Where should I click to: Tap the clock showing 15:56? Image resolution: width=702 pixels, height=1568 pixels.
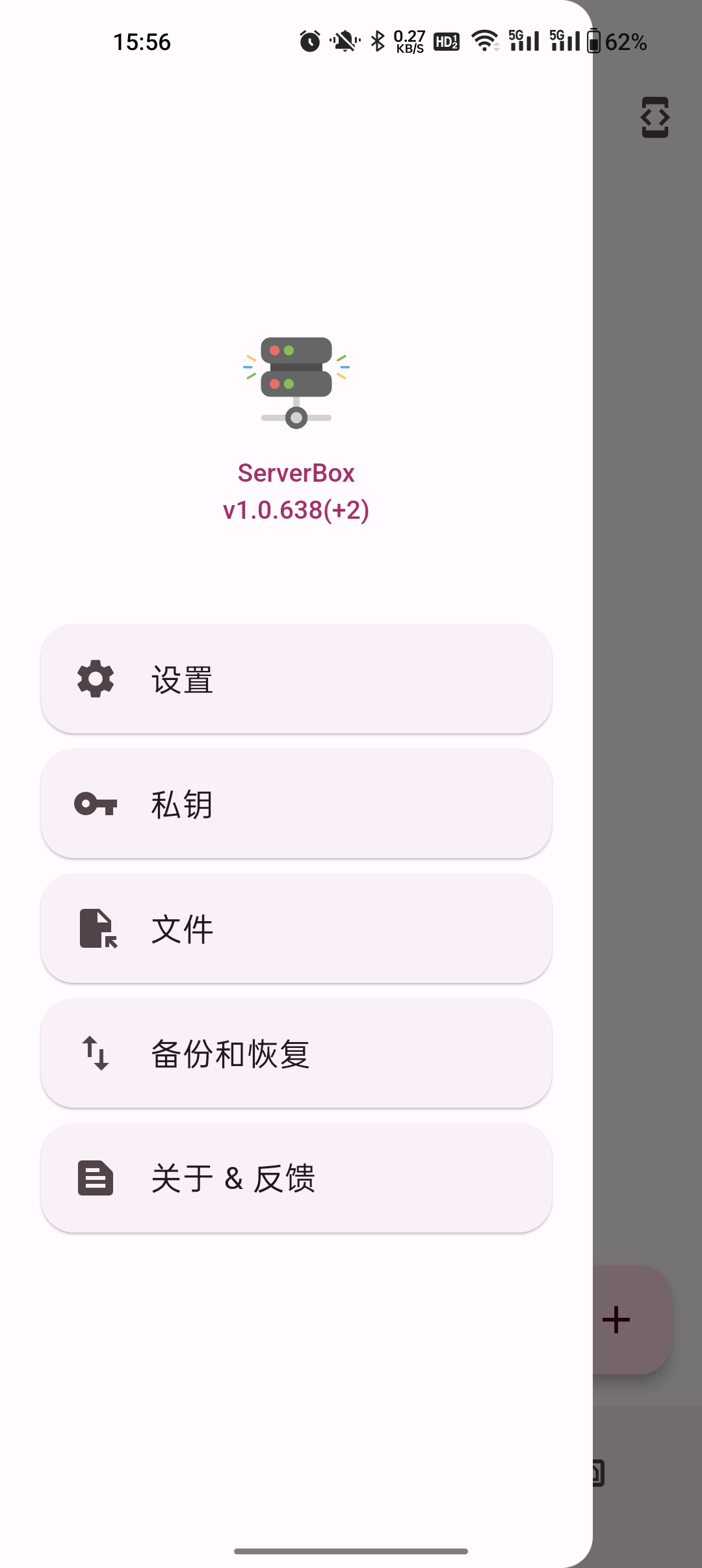coord(142,41)
